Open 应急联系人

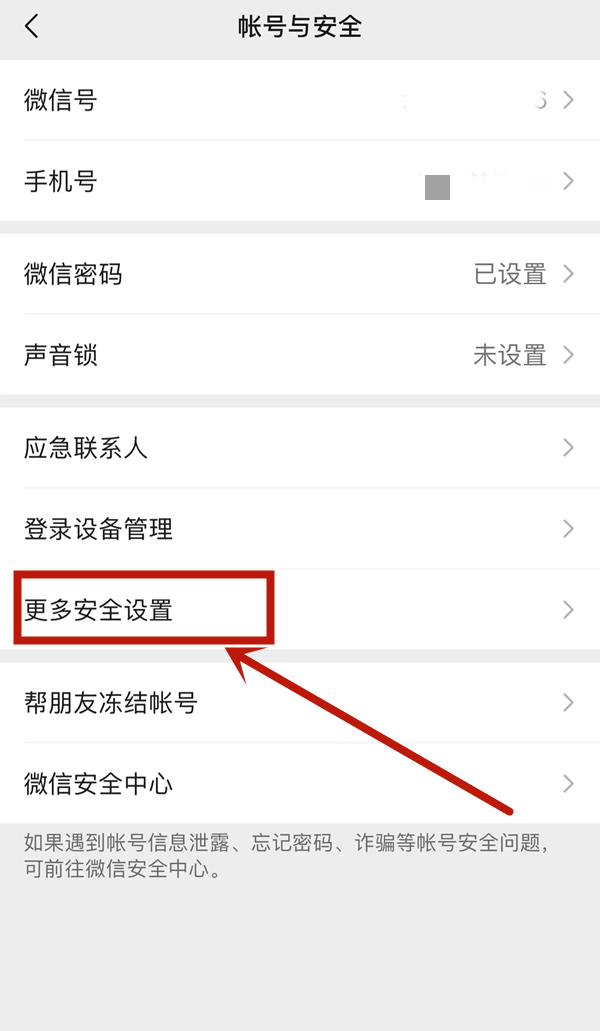tap(300, 448)
